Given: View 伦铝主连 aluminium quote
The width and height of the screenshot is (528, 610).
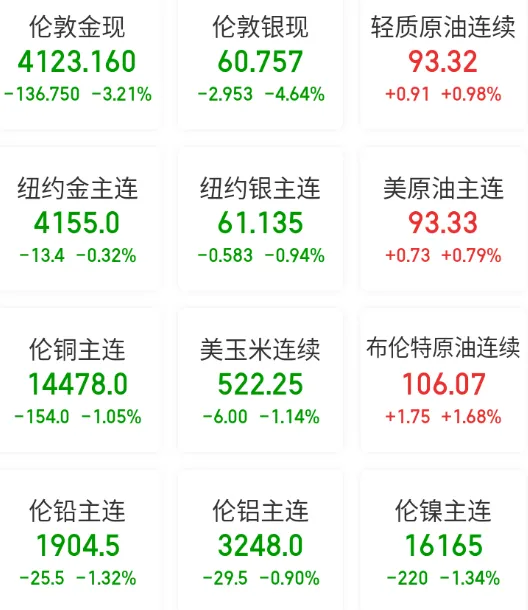Looking at the screenshot, I should [x=260, y=540].
